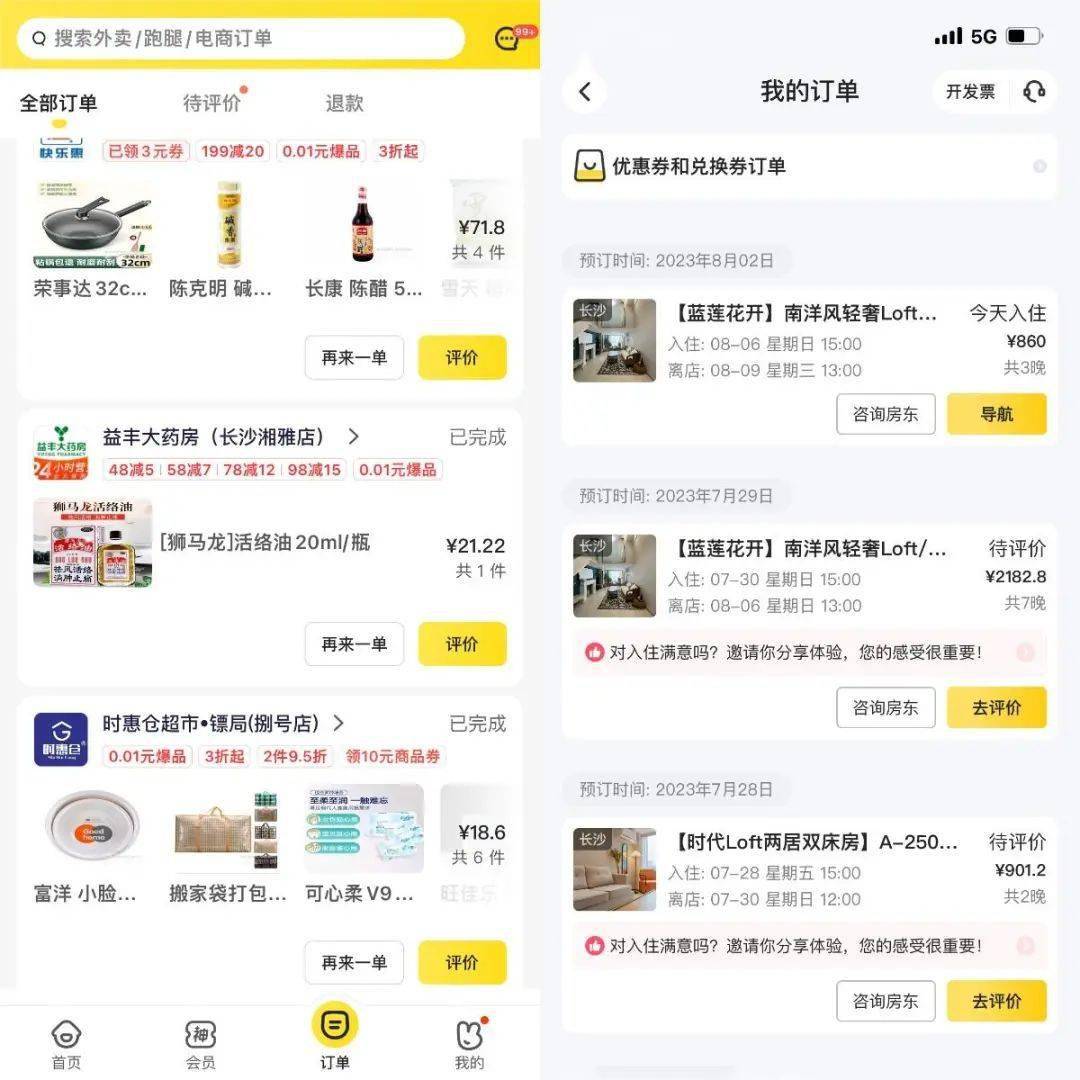Open the customer service headset icon
The height and width of the screenshot is (1080, 1080).
pos(1034,92)
